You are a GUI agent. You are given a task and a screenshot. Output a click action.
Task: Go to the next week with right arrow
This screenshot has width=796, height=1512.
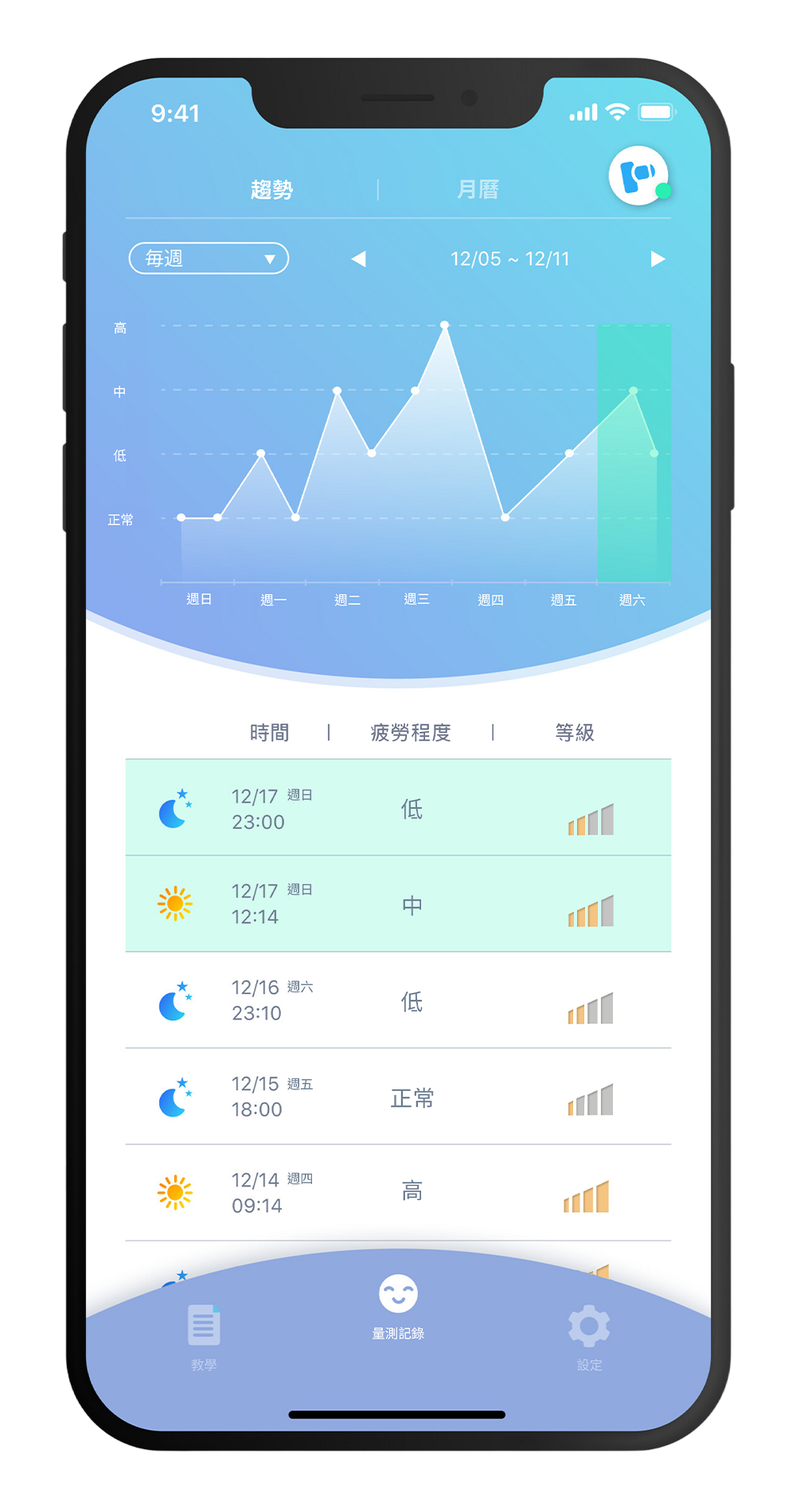pyautogui.click(x=657, y=259)
